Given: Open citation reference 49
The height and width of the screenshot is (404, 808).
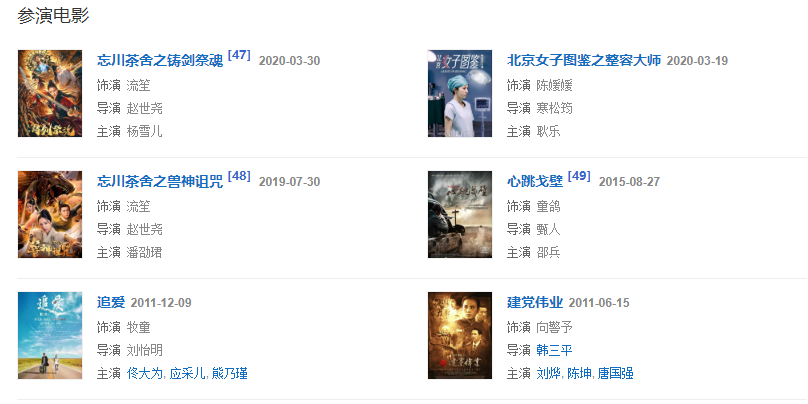Looking at the screenshot, I should [579, 176].
